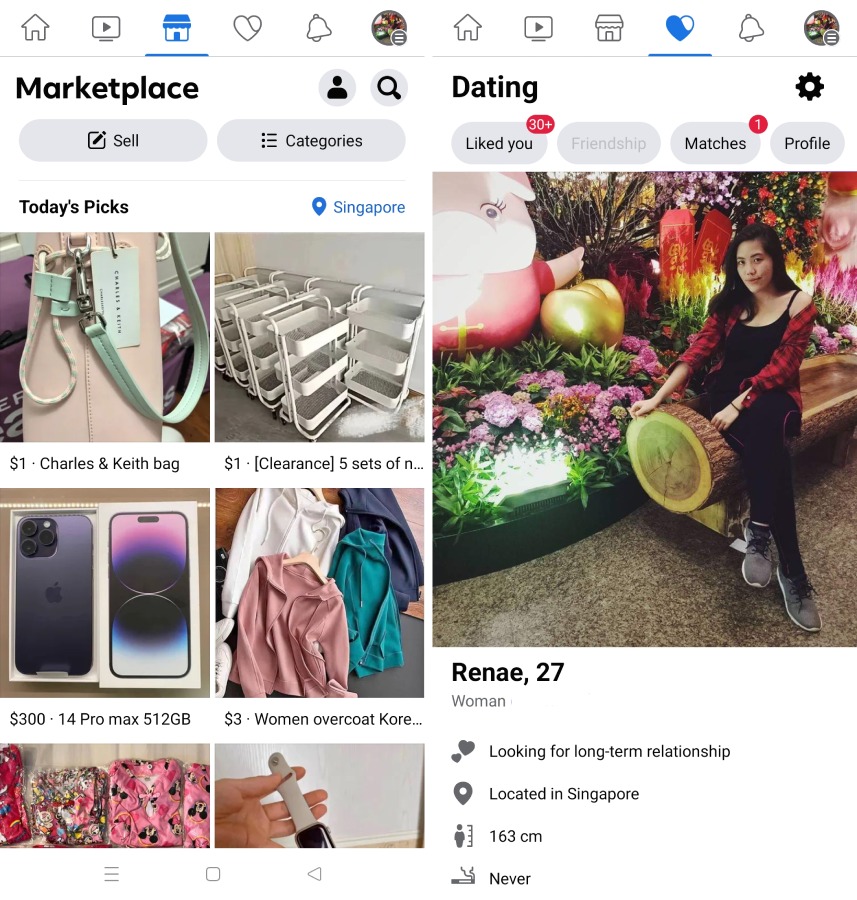Tap the Sell button
This screenshot has height=900, width=857.
(113, 141)
